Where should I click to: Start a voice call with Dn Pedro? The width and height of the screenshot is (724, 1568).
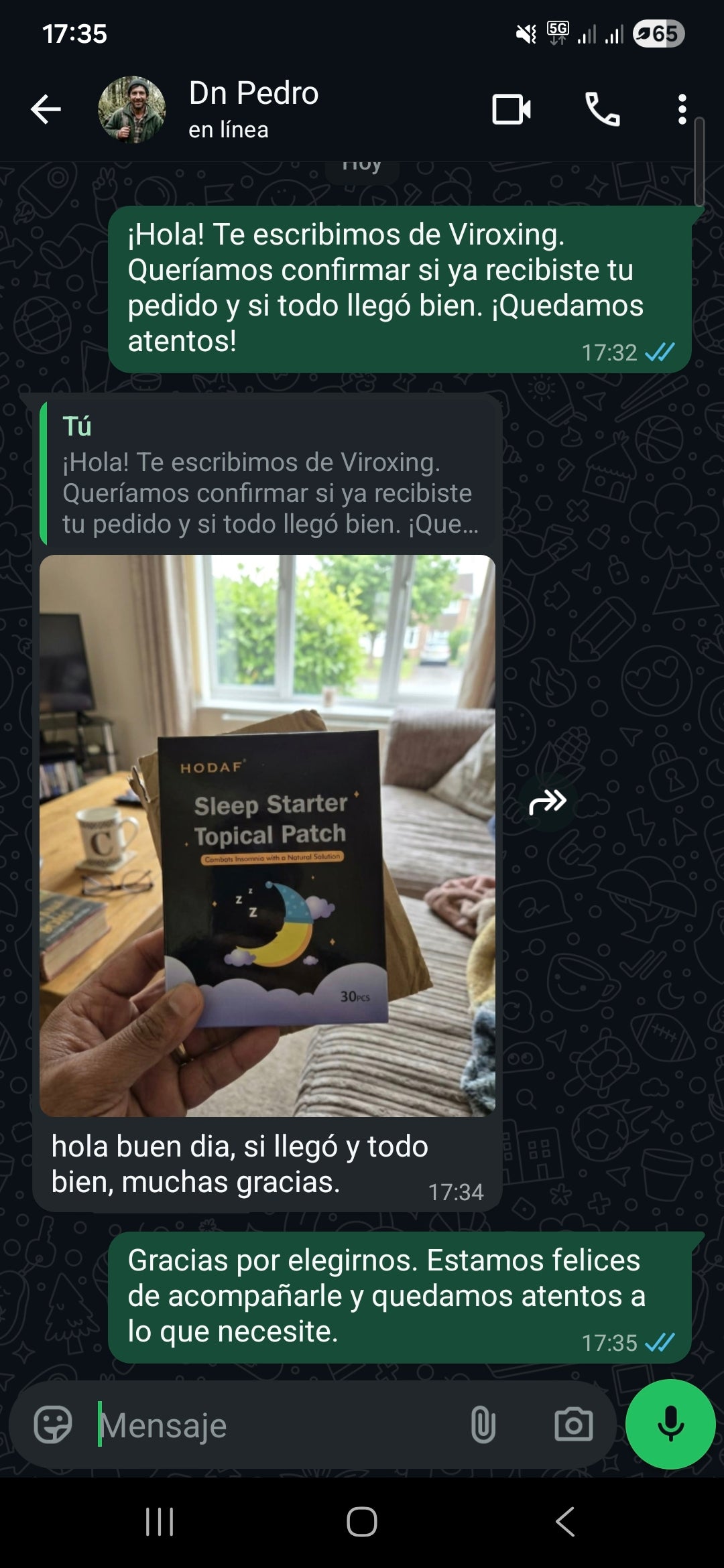pyautogui.click(x=602, y=109)
